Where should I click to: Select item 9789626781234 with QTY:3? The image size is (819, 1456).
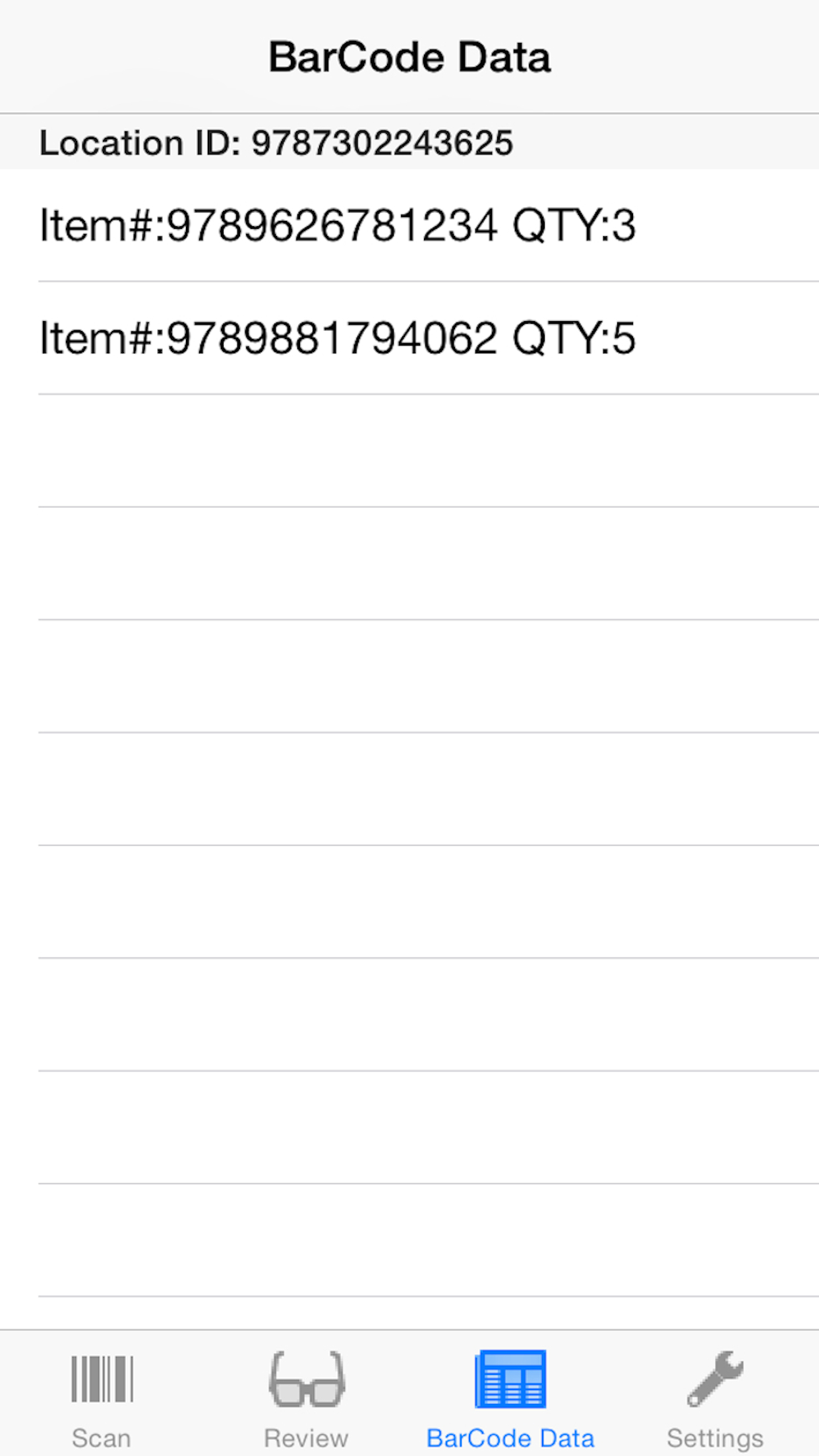click(x=336, y=226)
